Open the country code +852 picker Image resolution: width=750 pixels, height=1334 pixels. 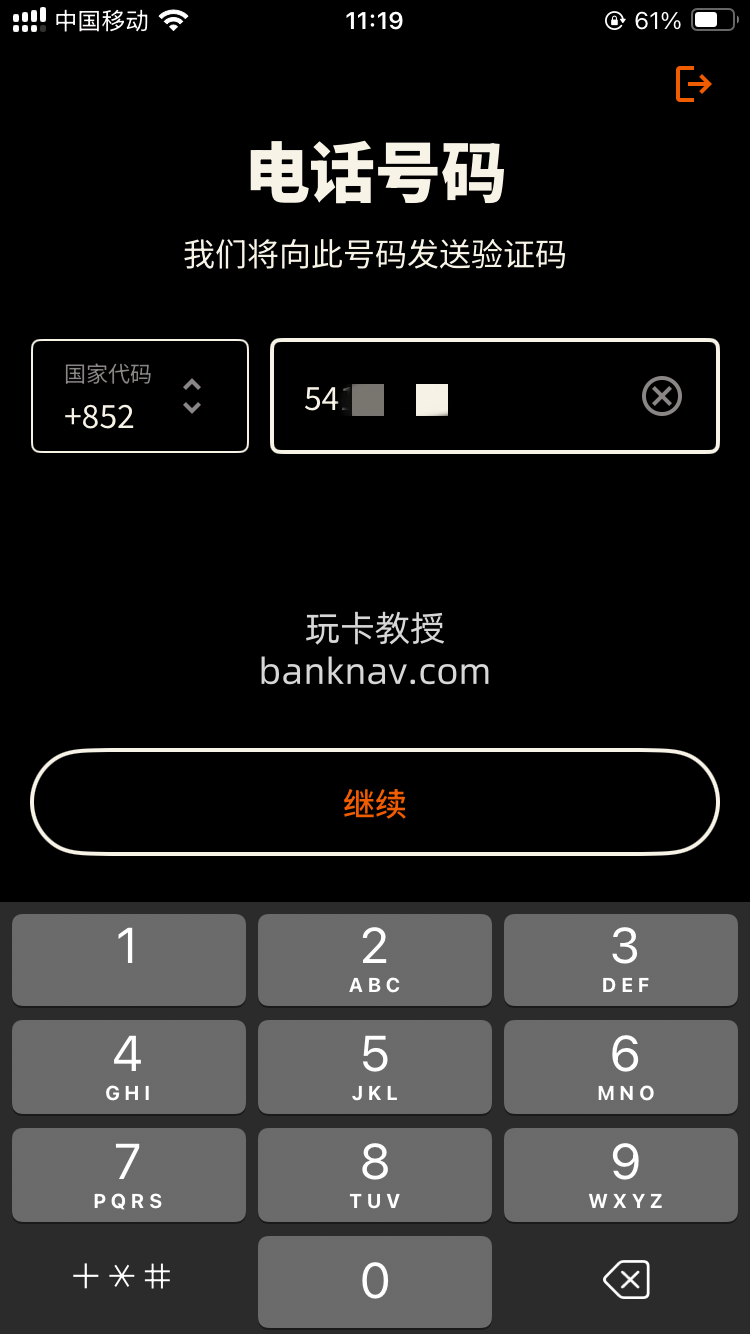(x=140, y=396)
